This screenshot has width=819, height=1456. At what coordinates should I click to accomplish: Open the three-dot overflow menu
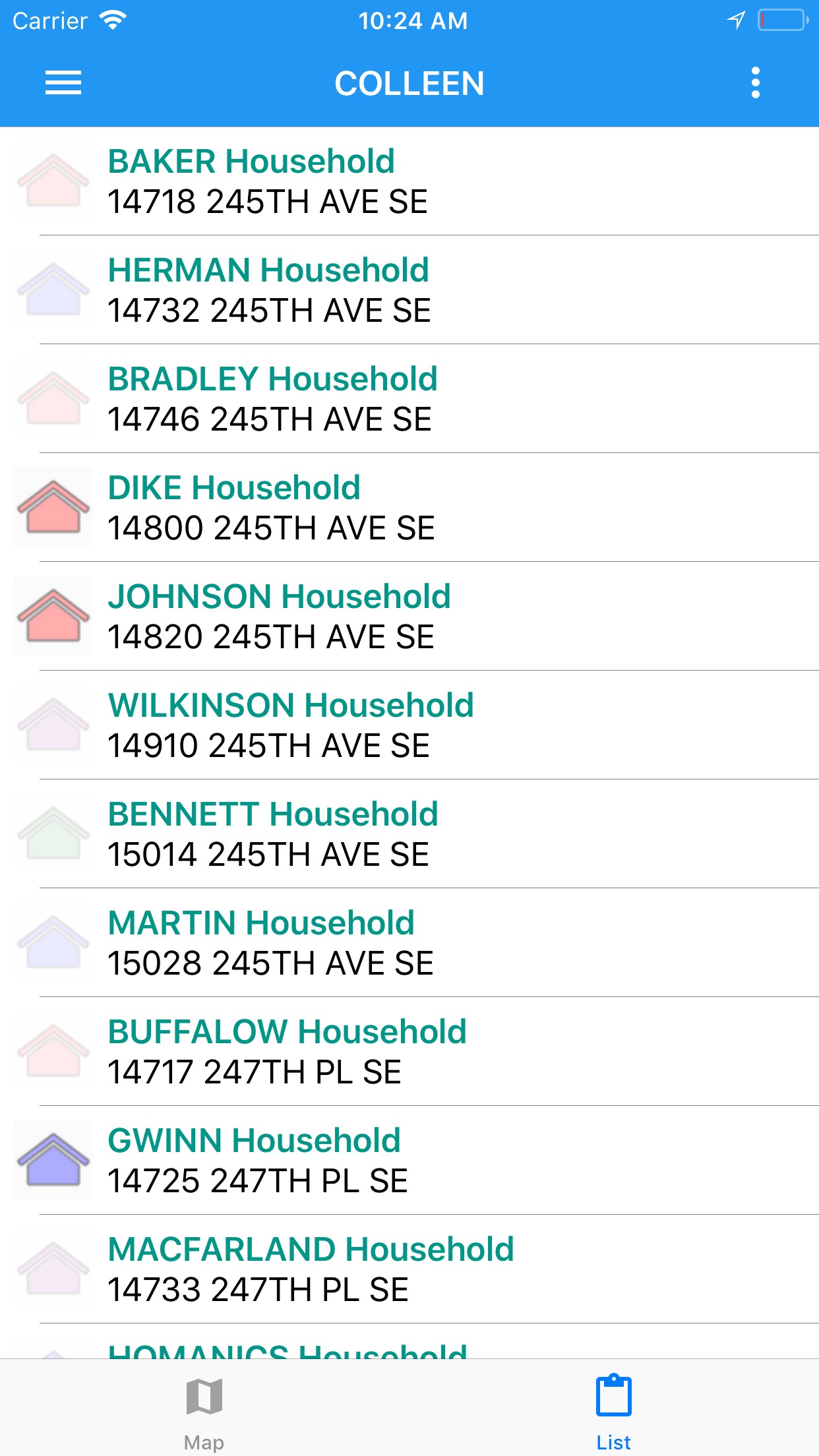click(x=755, y=83)
